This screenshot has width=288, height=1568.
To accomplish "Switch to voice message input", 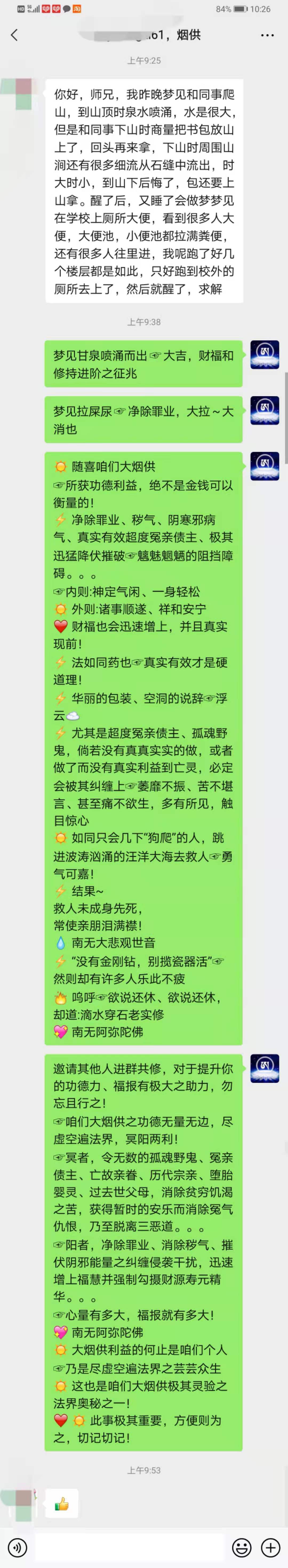I will pos(17,1546).
